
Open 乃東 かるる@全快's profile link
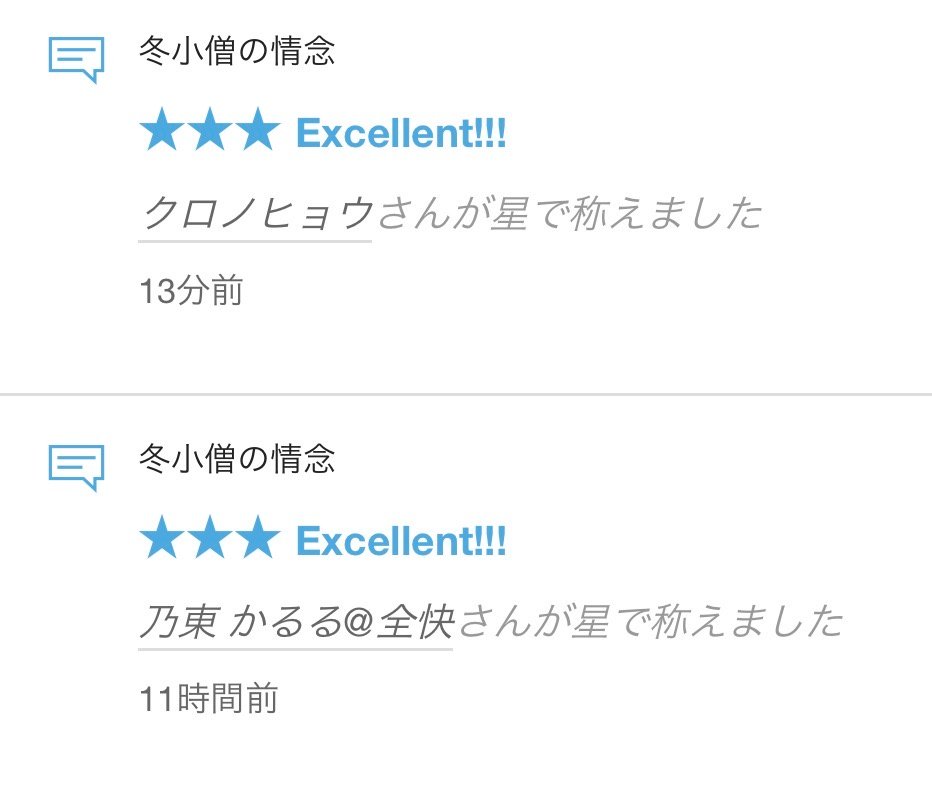(x=296, y=623)
